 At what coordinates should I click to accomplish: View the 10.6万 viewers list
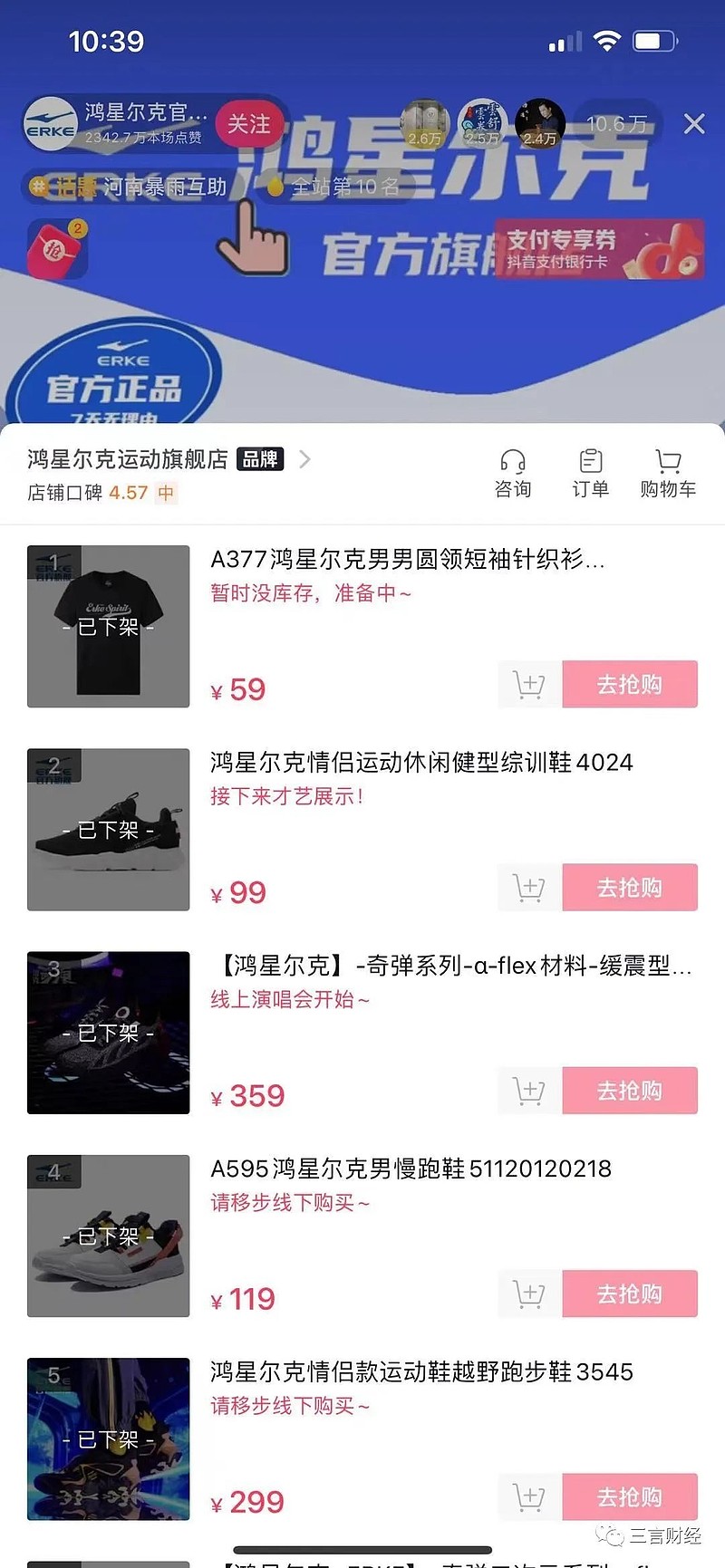pyautogui.click(x=616, y=124)
